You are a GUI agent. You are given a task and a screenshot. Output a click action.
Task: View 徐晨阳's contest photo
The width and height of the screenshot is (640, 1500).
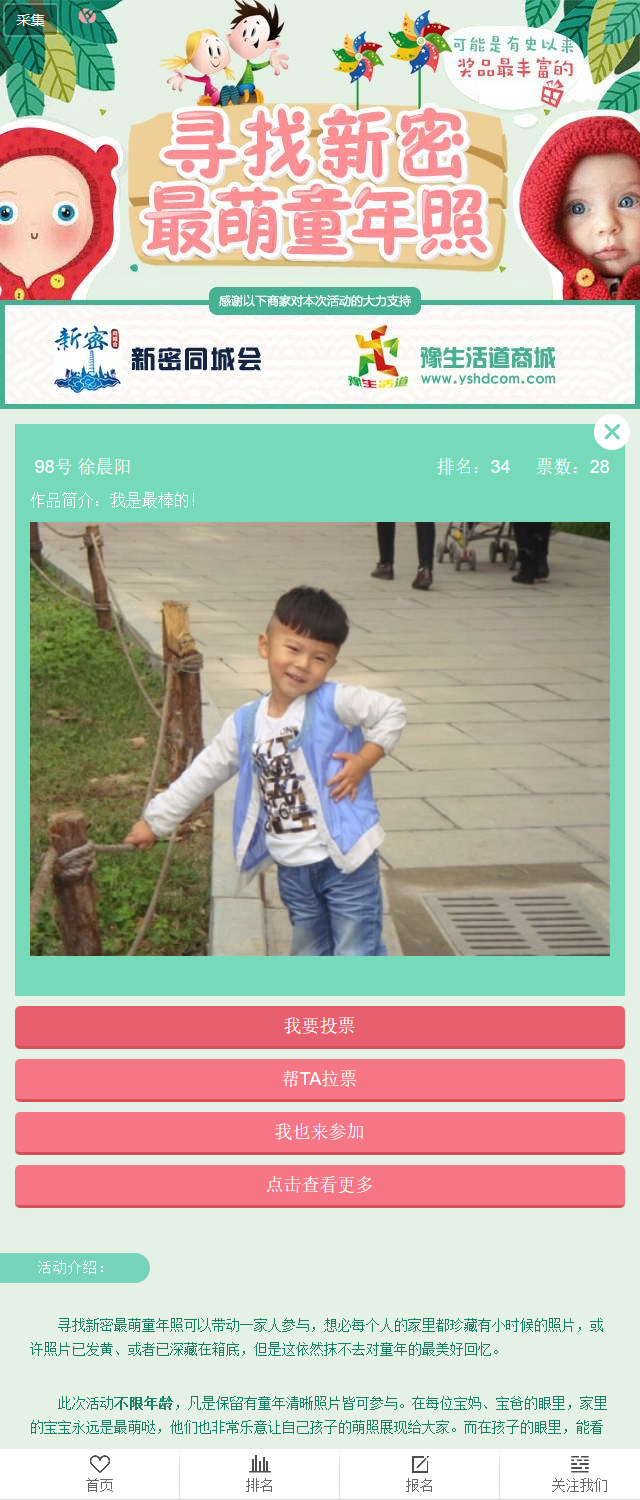tap(320, 738)
